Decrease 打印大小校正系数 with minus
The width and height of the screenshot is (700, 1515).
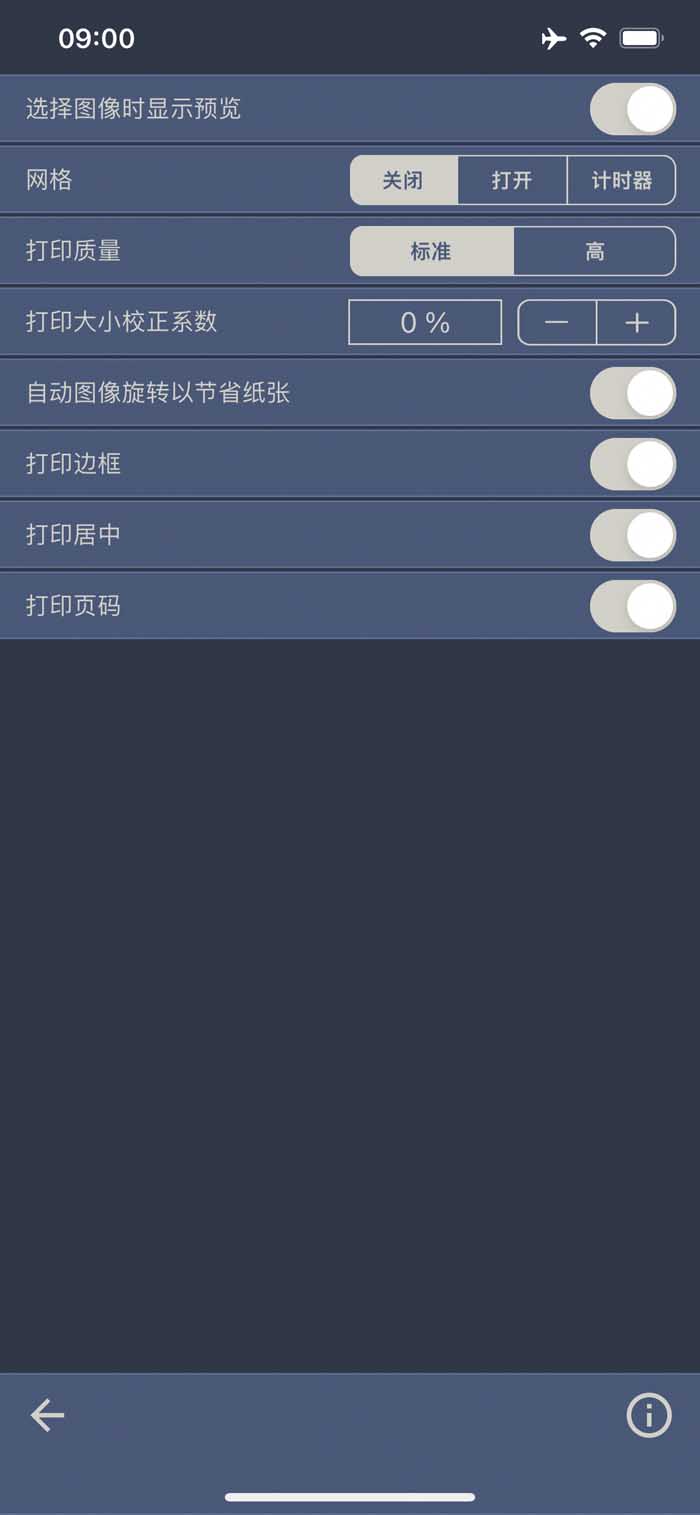click(x=557, y=322)
